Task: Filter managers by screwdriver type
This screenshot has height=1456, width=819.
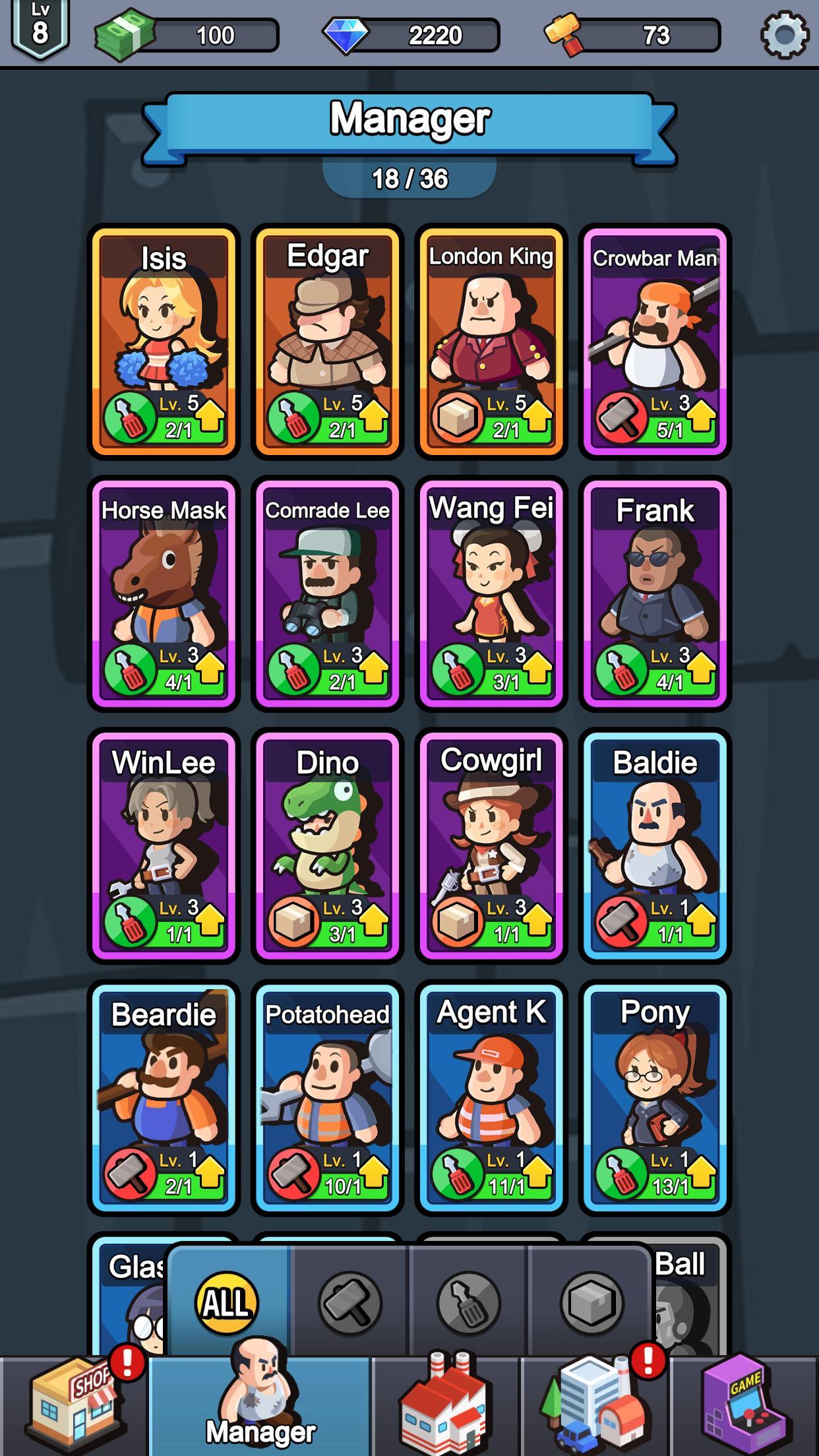Action: point(468,1303)
